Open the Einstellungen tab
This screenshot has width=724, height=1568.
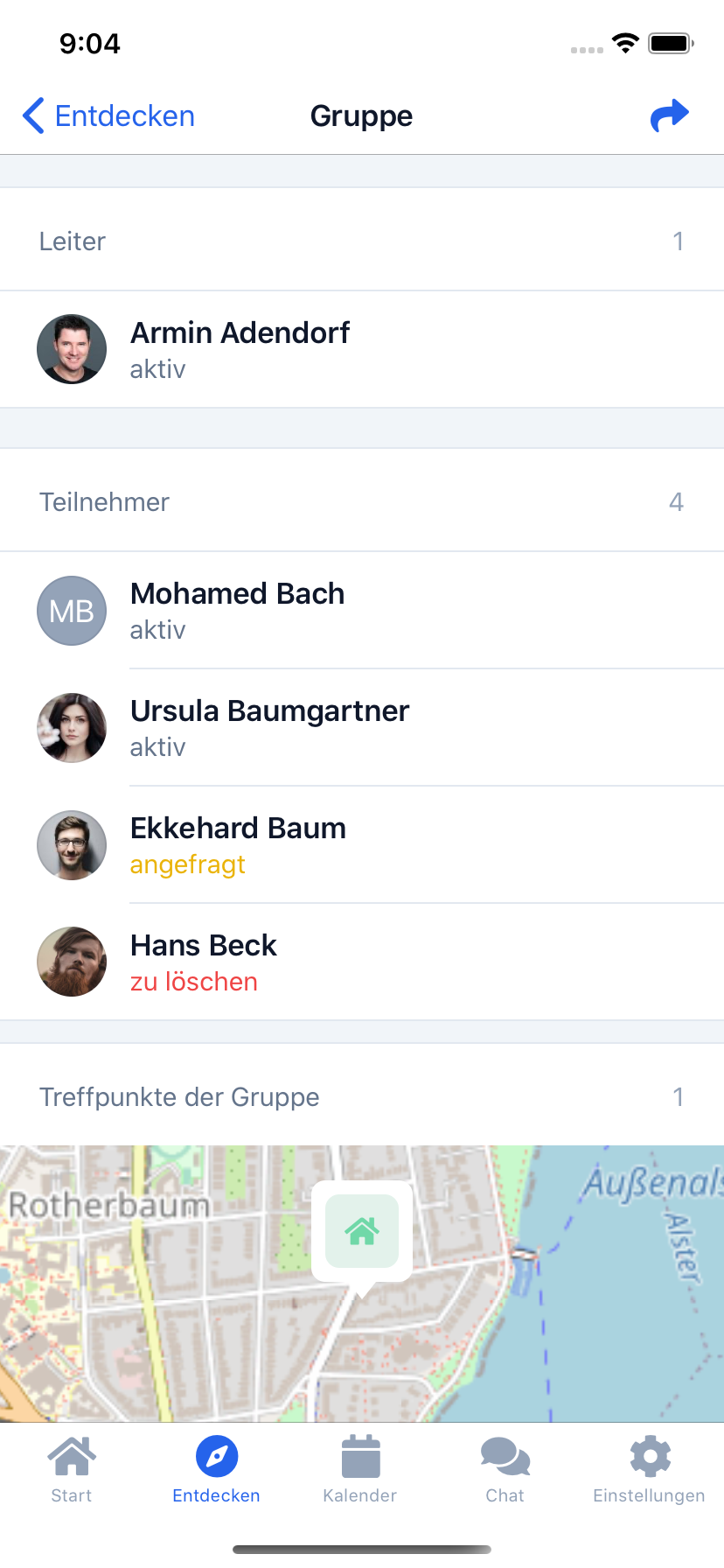click(649, 1470)
